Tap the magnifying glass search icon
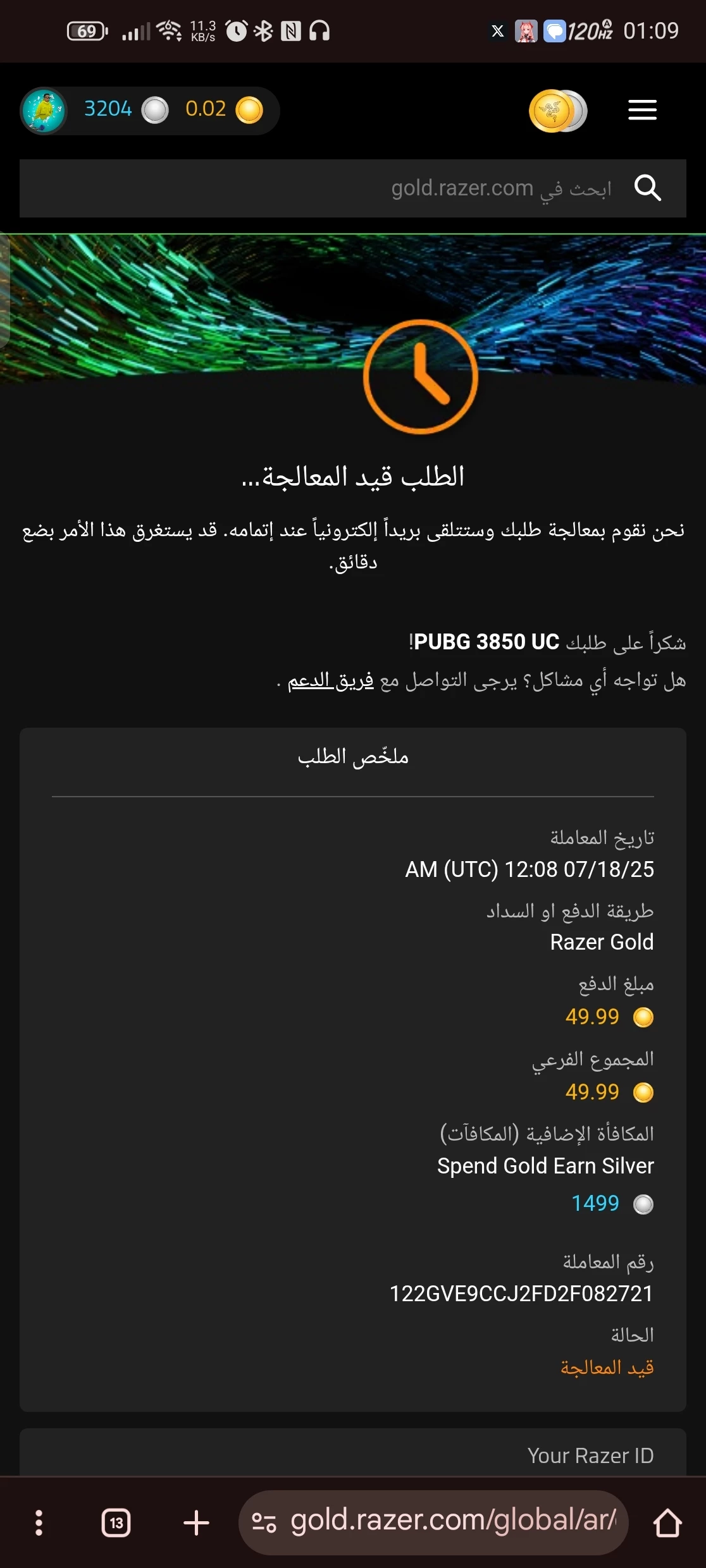Screen dimensions: 706x1568 (x=647, y=188)
